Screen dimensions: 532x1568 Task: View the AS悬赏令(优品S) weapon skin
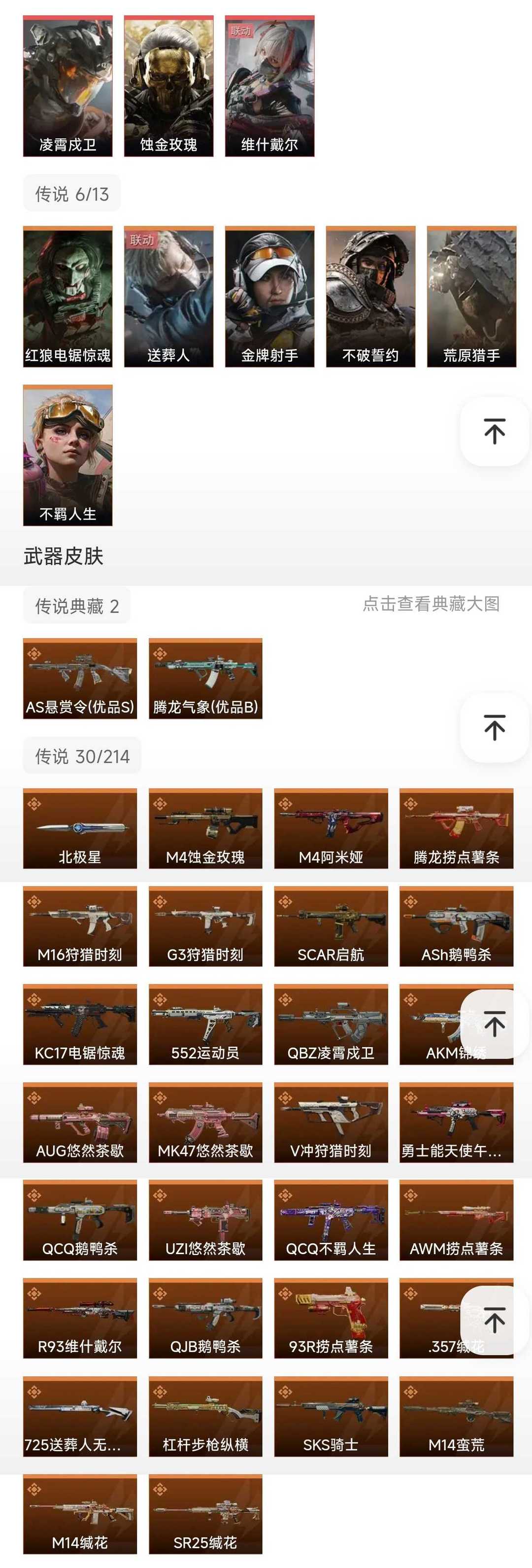[80, 678]
